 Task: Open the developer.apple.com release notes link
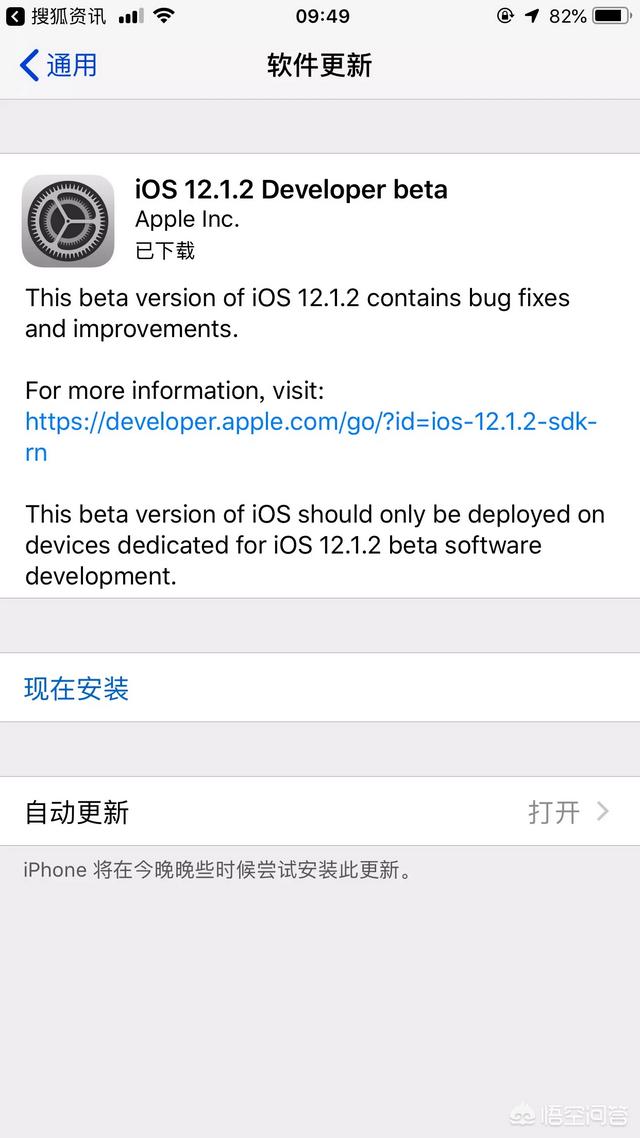[310, 422]
